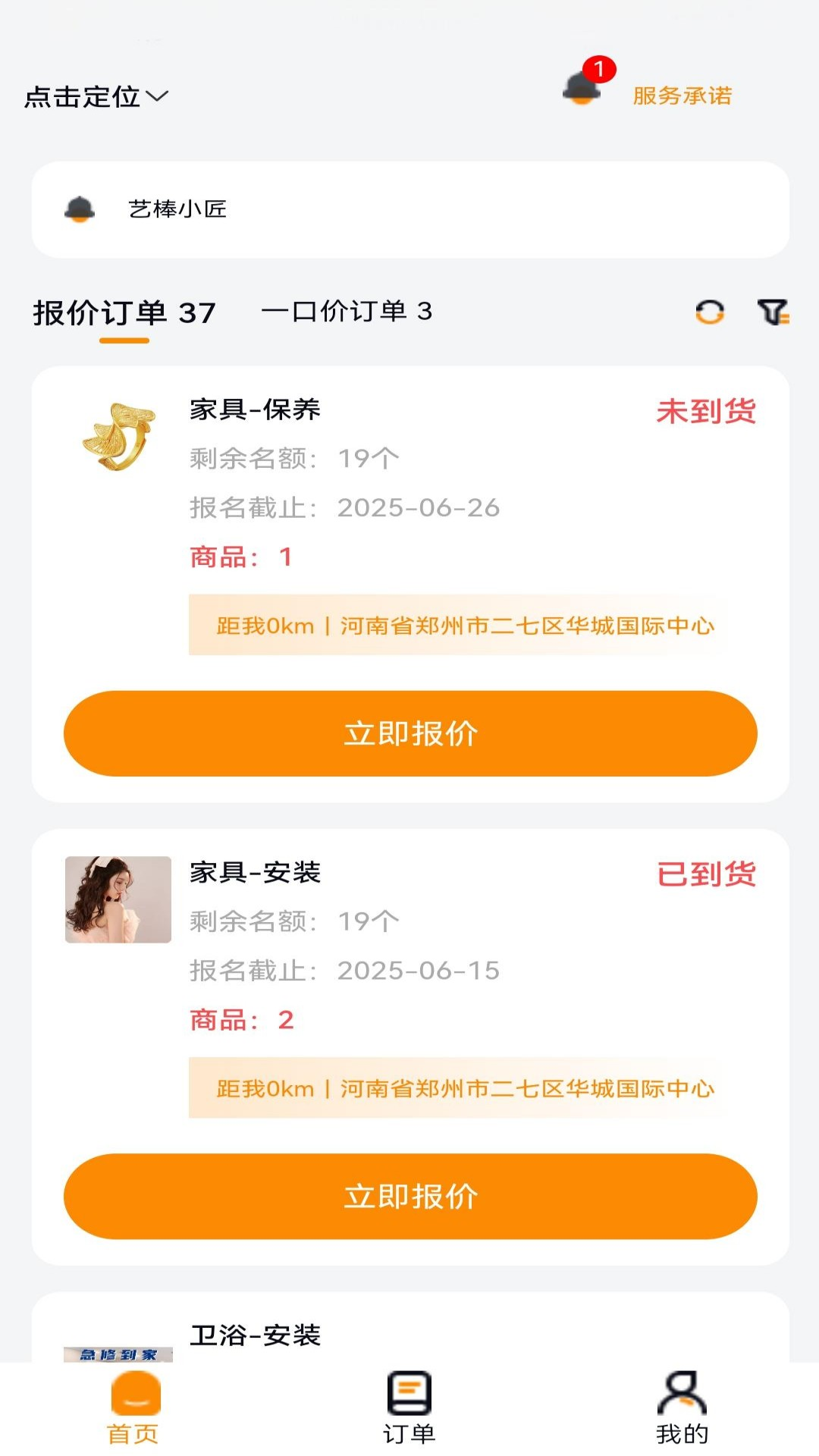
Task: Expand the 点击定位 location dropdown
Action: click(96, 96)
